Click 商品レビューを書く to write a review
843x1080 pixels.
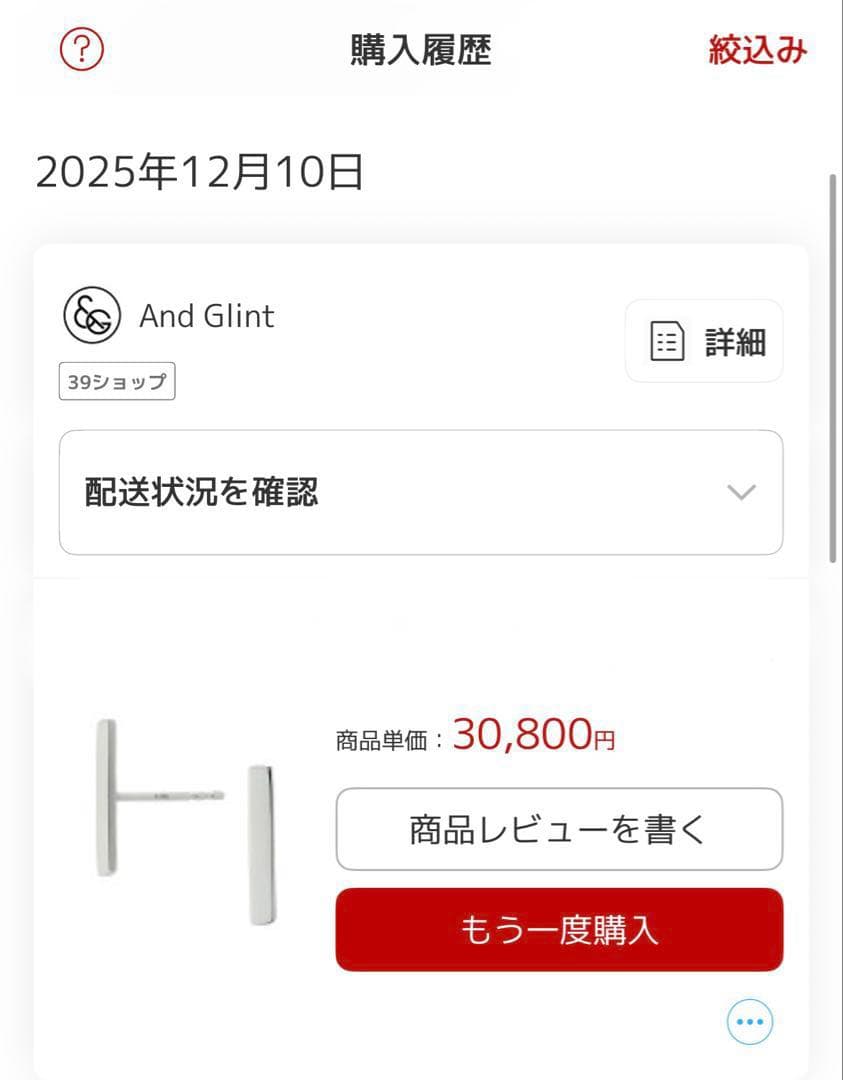[559, 829]
